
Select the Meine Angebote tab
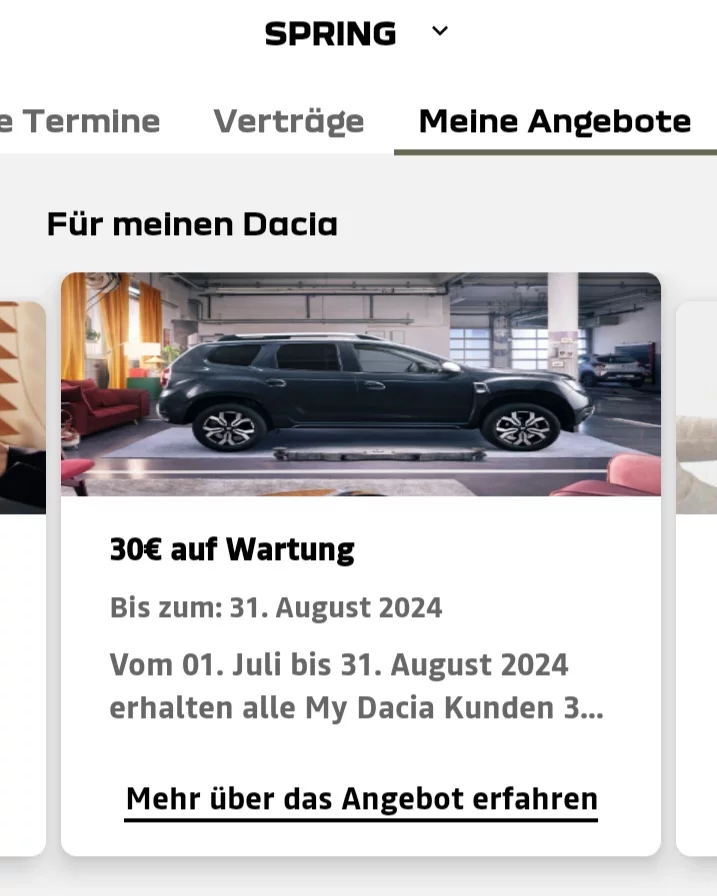554,122
